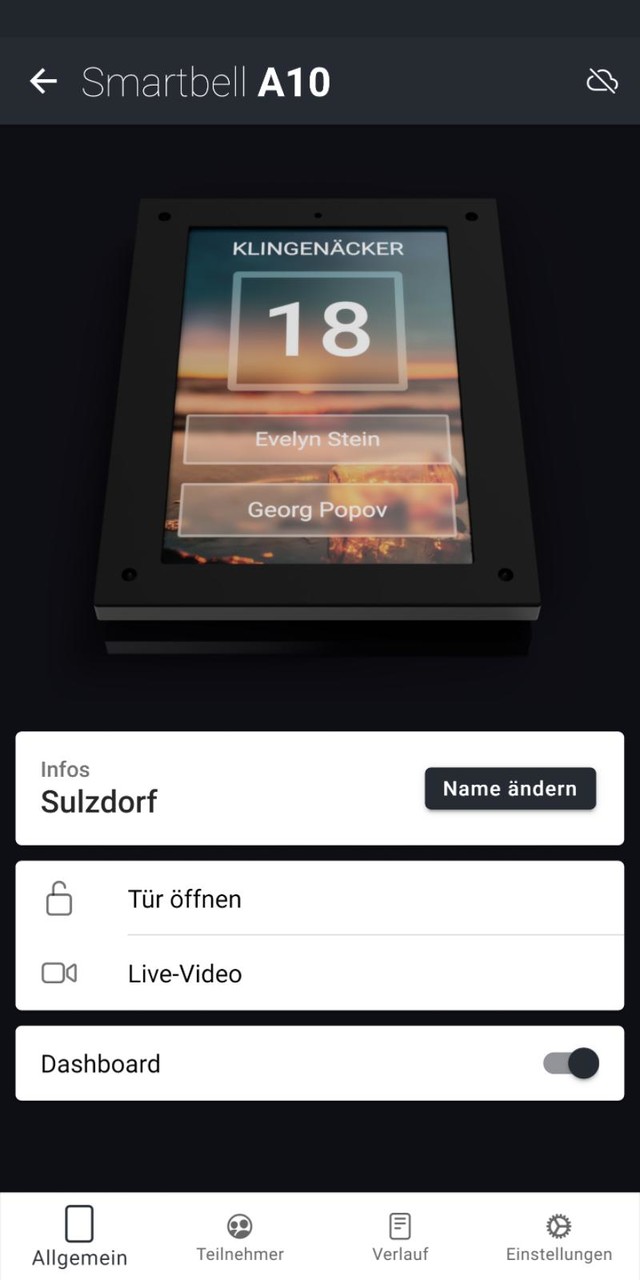This screenshot has height=1280, width=640.
Task: Tap the Name ändern button
Action: click(x=510, y=788)
